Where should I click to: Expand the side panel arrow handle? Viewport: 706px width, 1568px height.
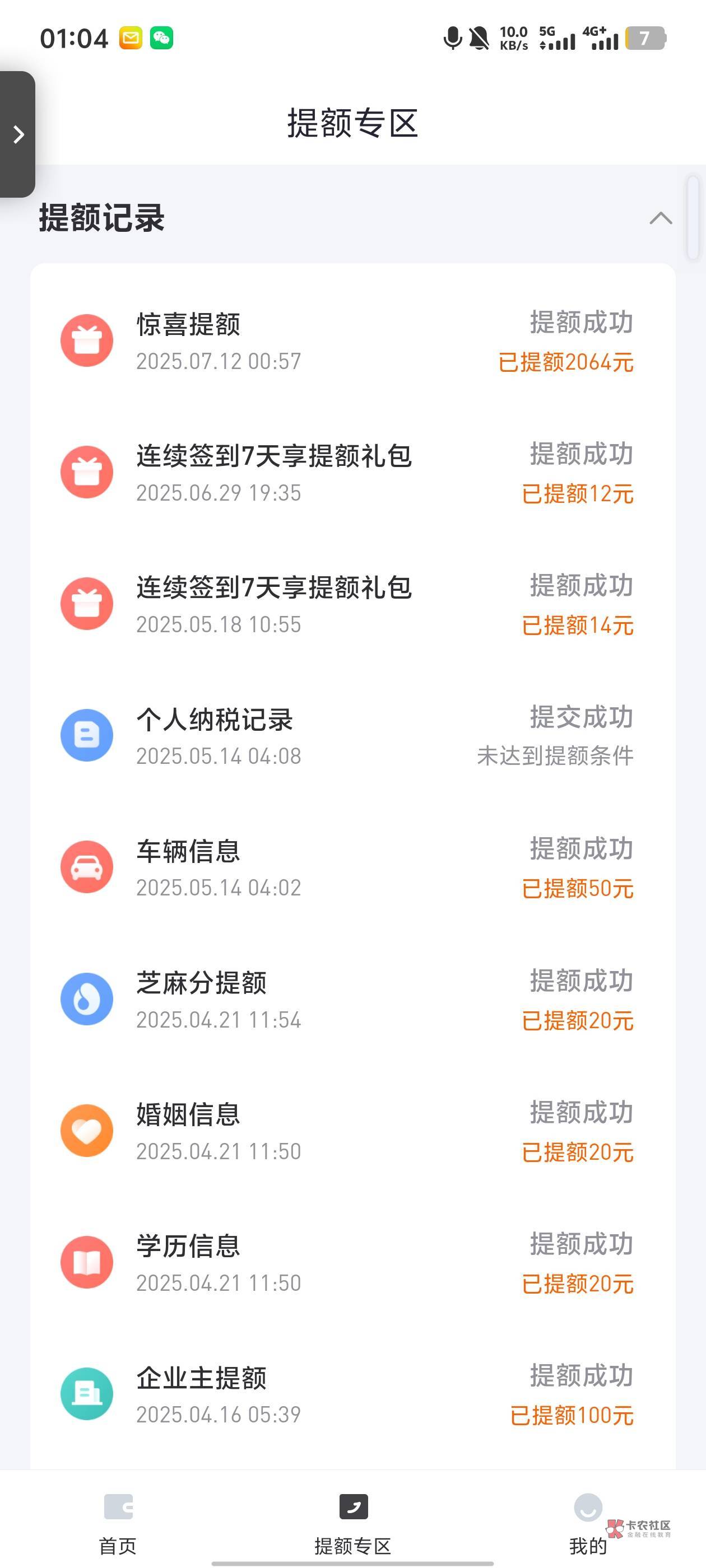[x=18, y=134]
